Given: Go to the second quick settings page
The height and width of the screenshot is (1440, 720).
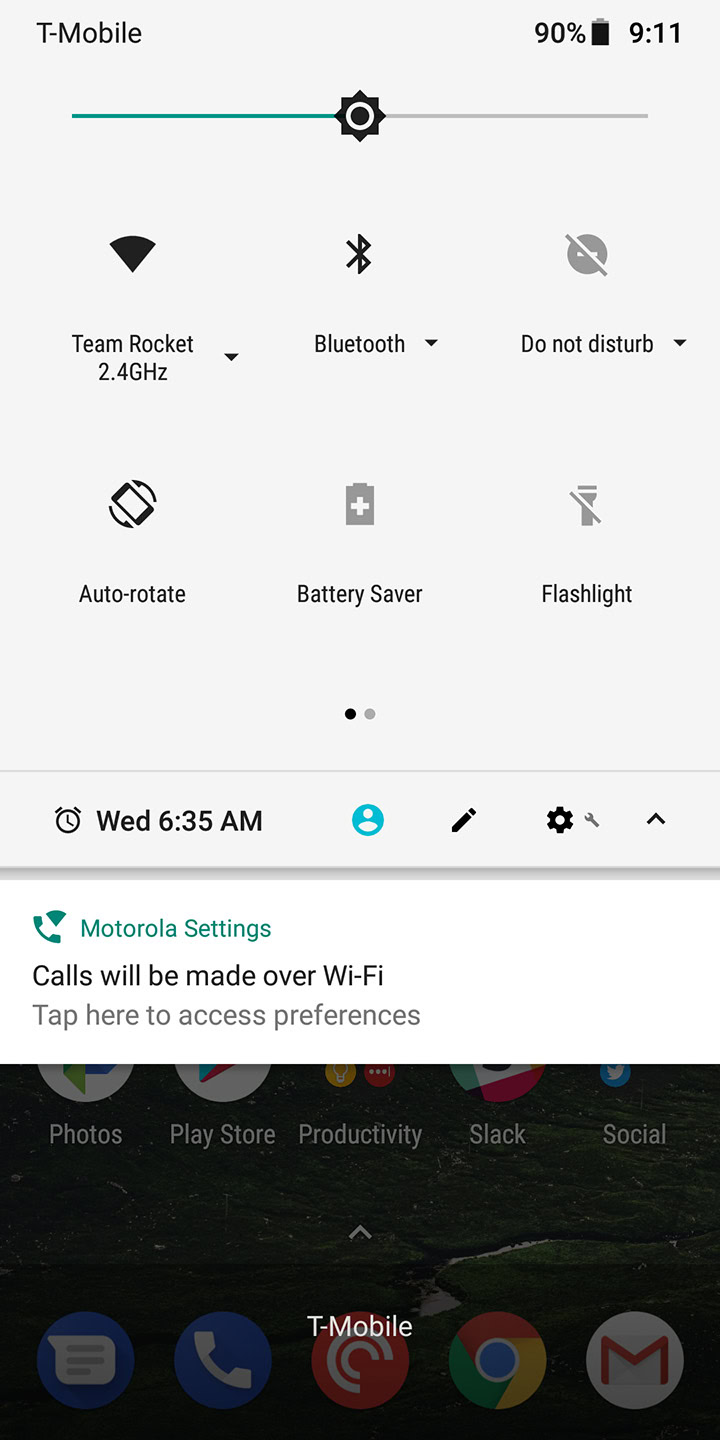Looking at the screenshot, I should pyautogui.click(x=370, y=714).
